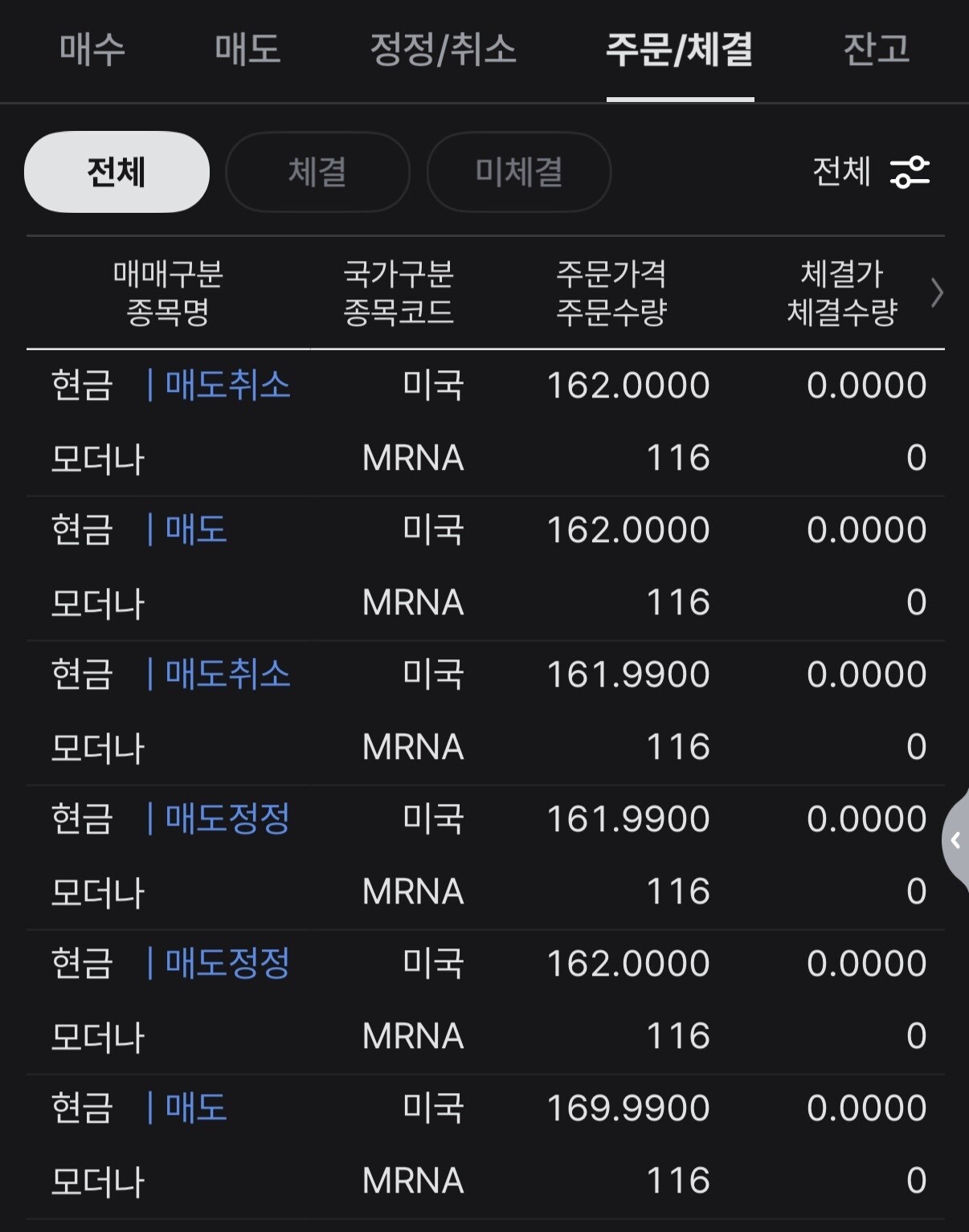This screenshot has height=1232, width=969.
Task: Switch to the 매수 tab
Action: tap(92, 50)
